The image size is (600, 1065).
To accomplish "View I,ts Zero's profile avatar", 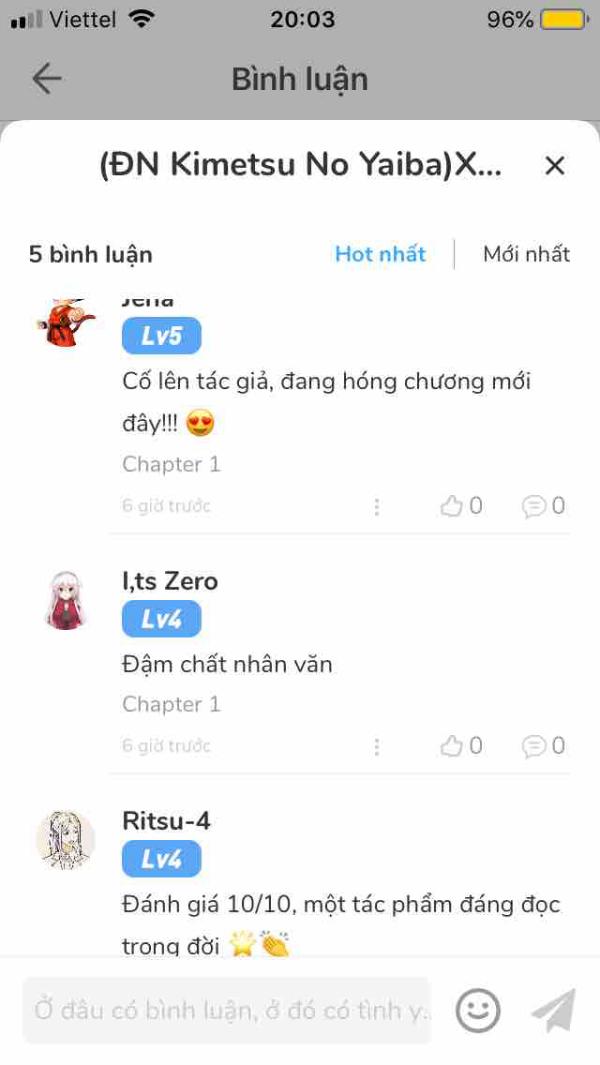I will click(x=65, y=600).
